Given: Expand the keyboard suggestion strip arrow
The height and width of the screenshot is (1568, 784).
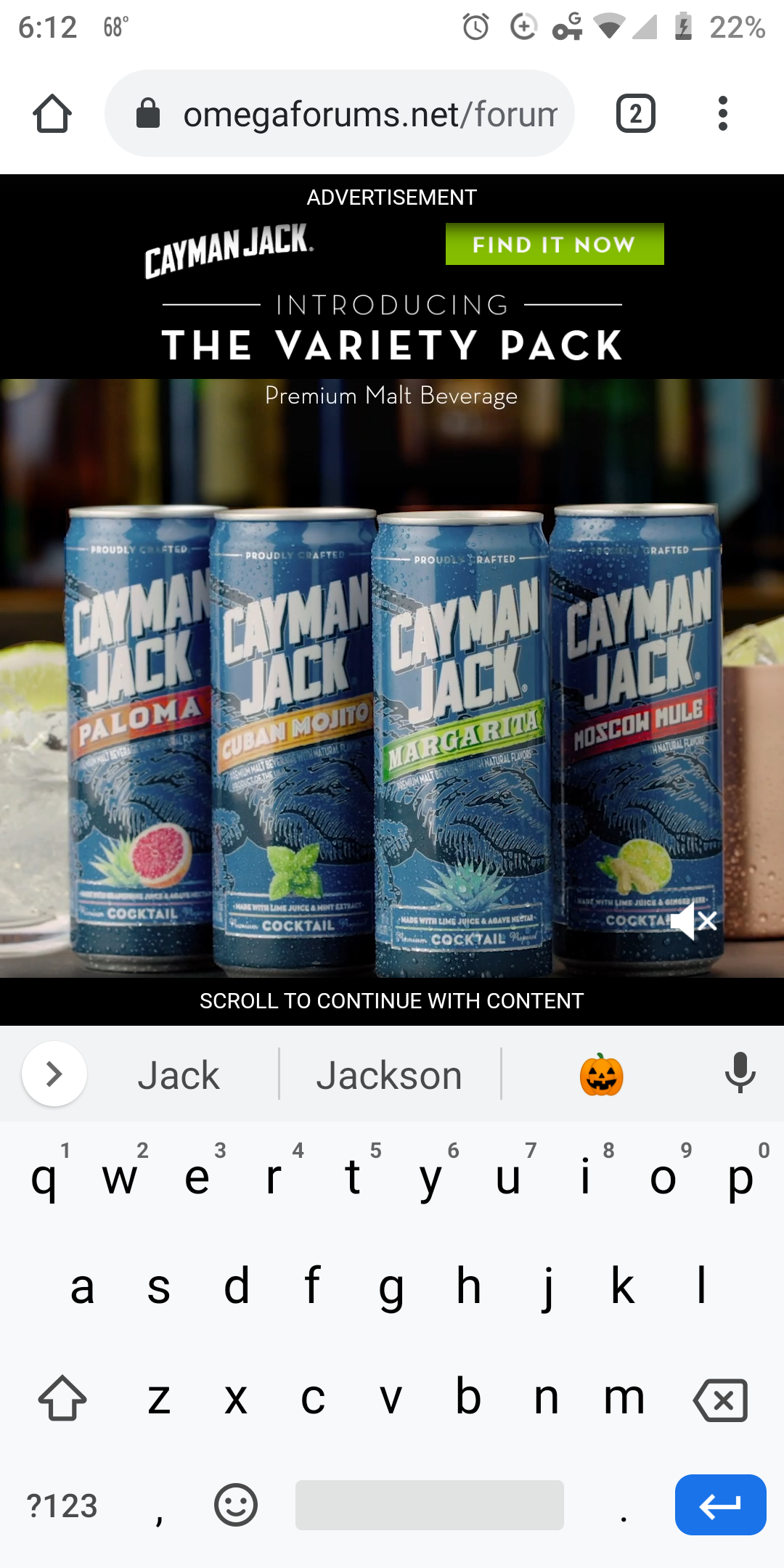Looking at the screenshot, I should coord(54,1074).
